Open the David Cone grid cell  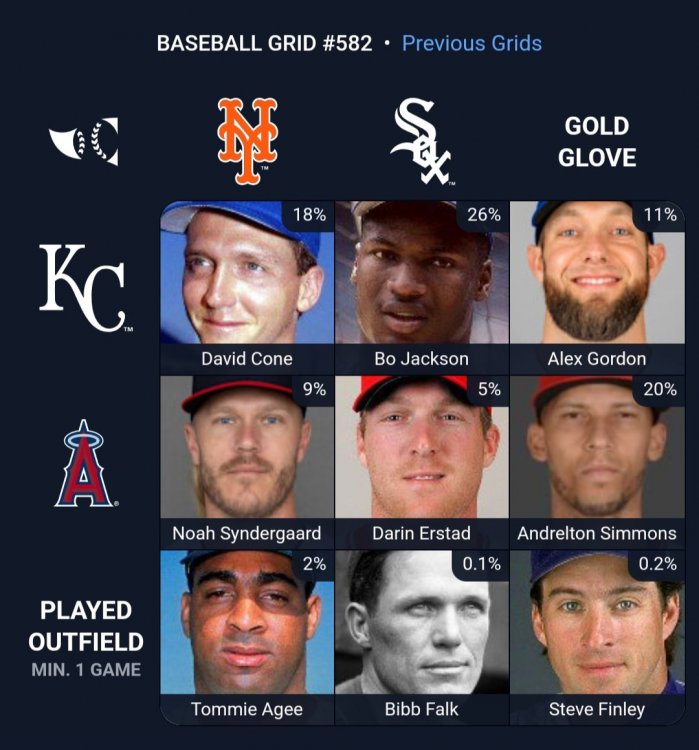(247, 287)
